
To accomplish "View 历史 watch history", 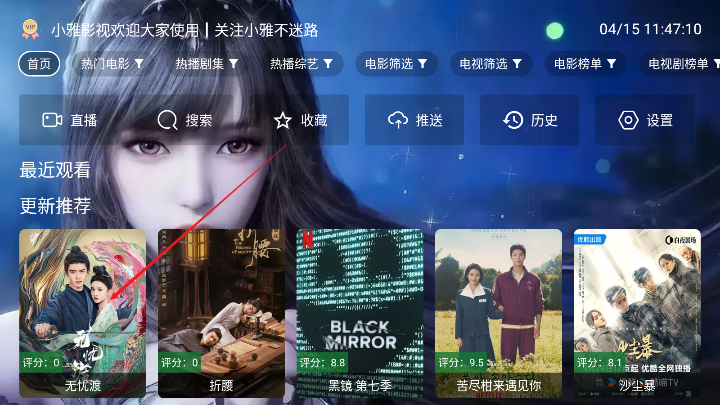I will click(x=530, y=120).
